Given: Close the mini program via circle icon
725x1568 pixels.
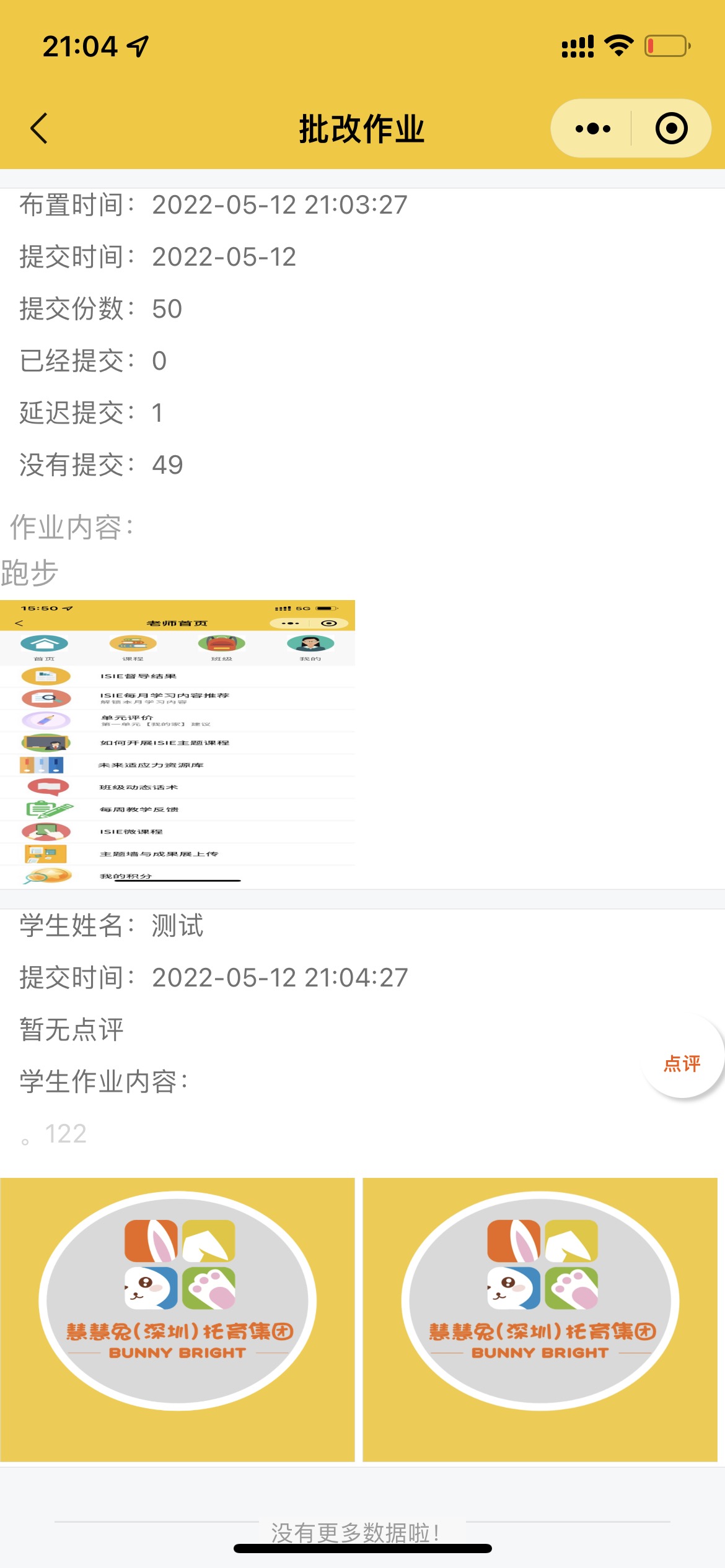Looking at the screenshot, I should click(x=671, y=129).
